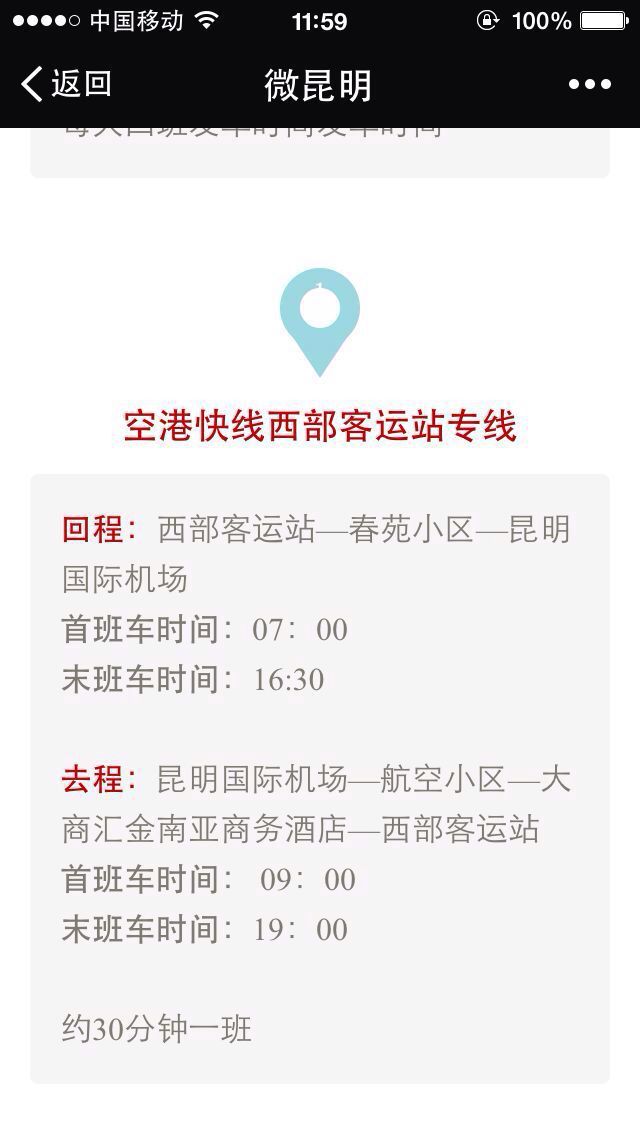640x1136 pixels.
Task: Go back with the 返回 button
Action: pos(66,83)
